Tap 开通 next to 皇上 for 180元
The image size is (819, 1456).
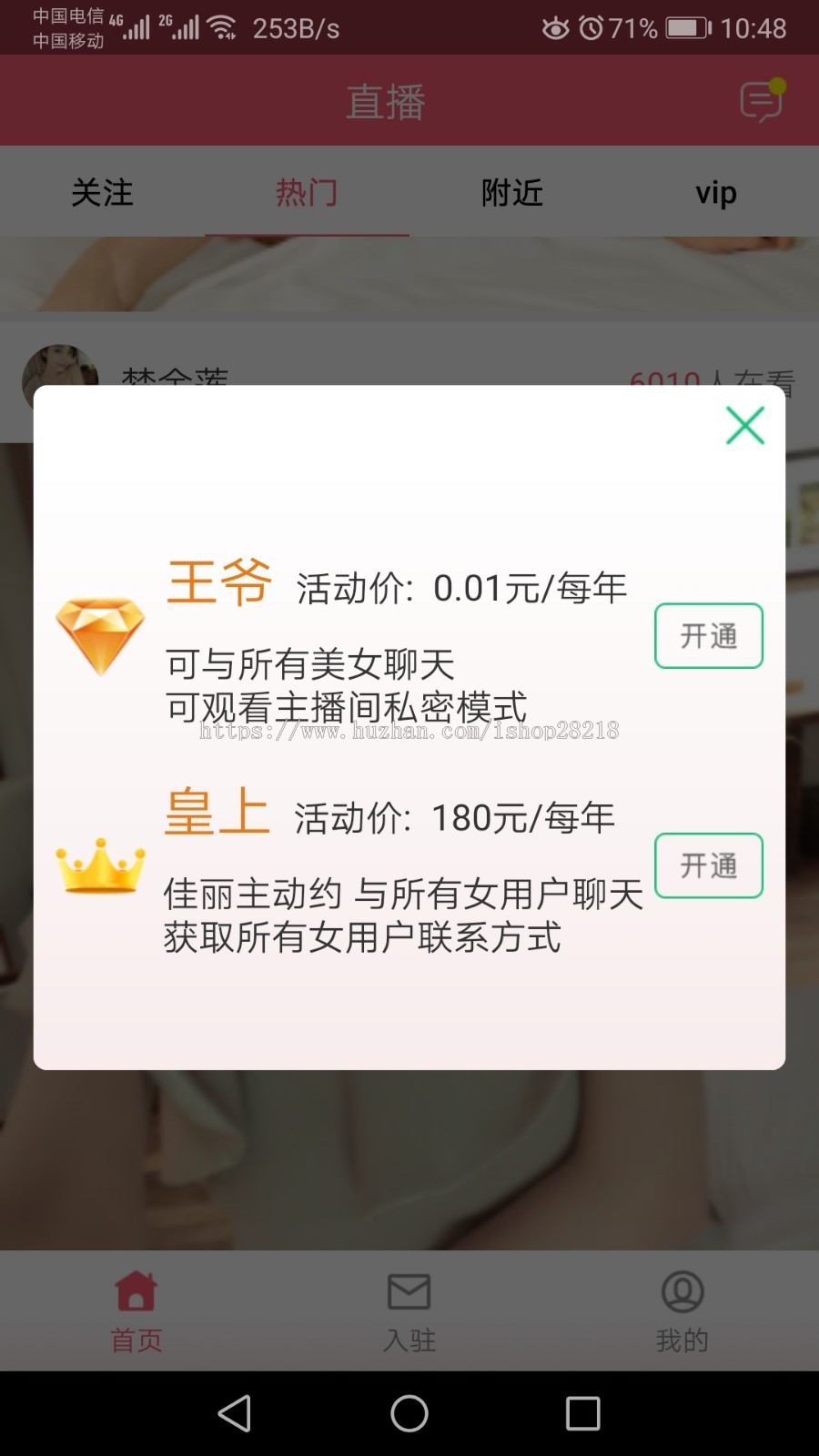point(708,866)
